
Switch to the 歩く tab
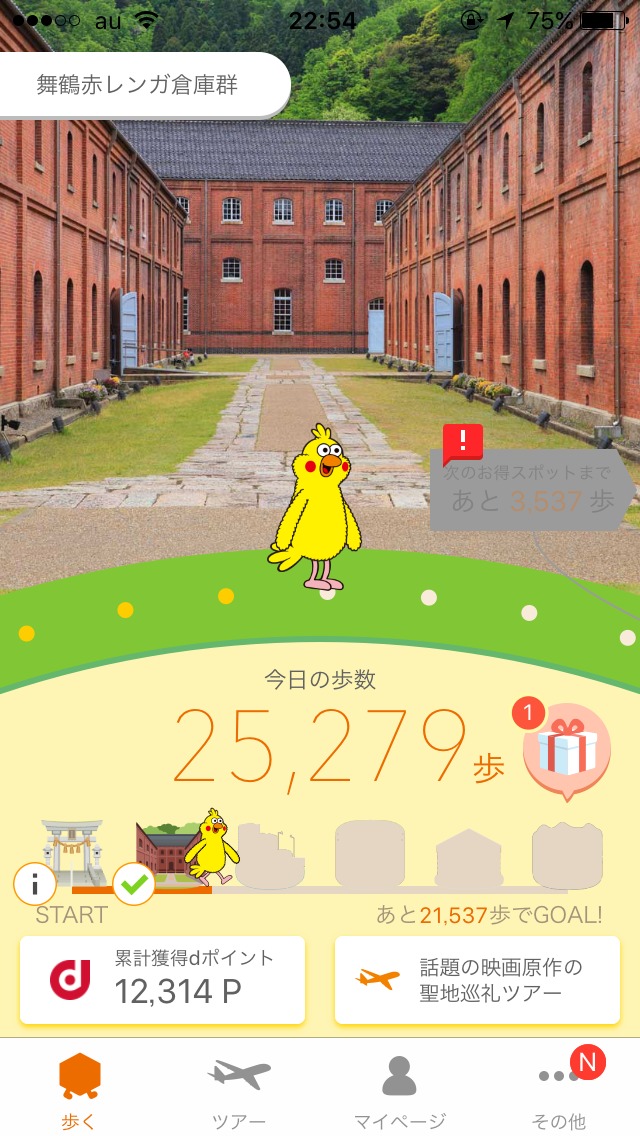pos(79,1090)
